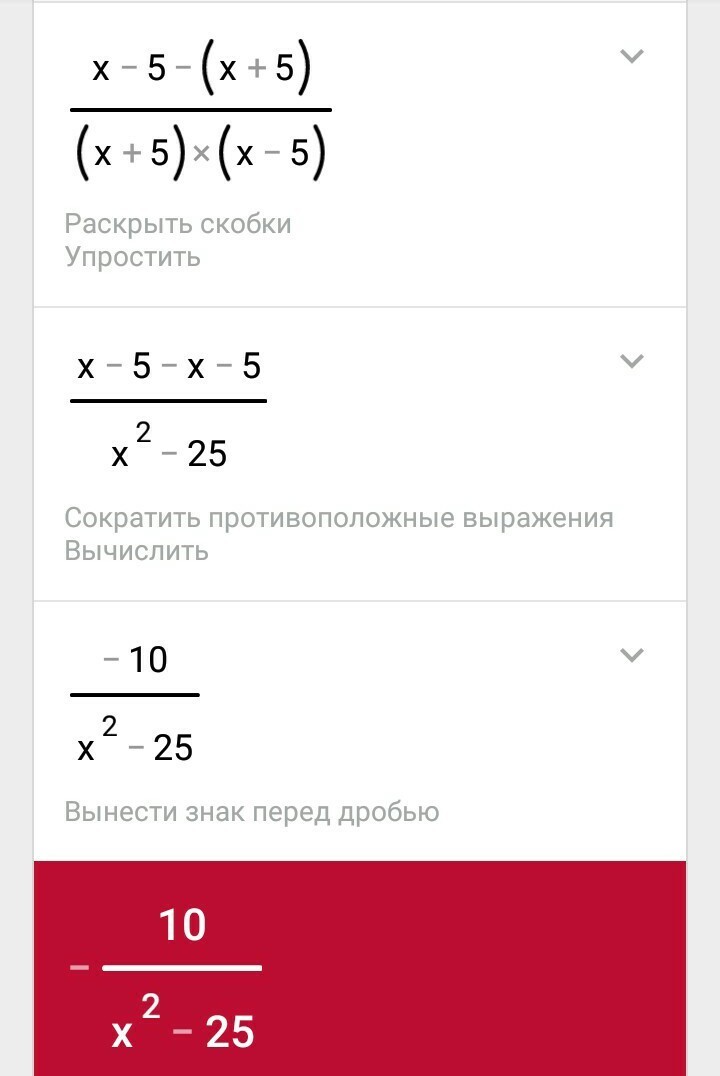This screenshot has height=1076, width=720.
Task: Expand the step "Вынести знак перед дробью"
Action: point(631,656)
